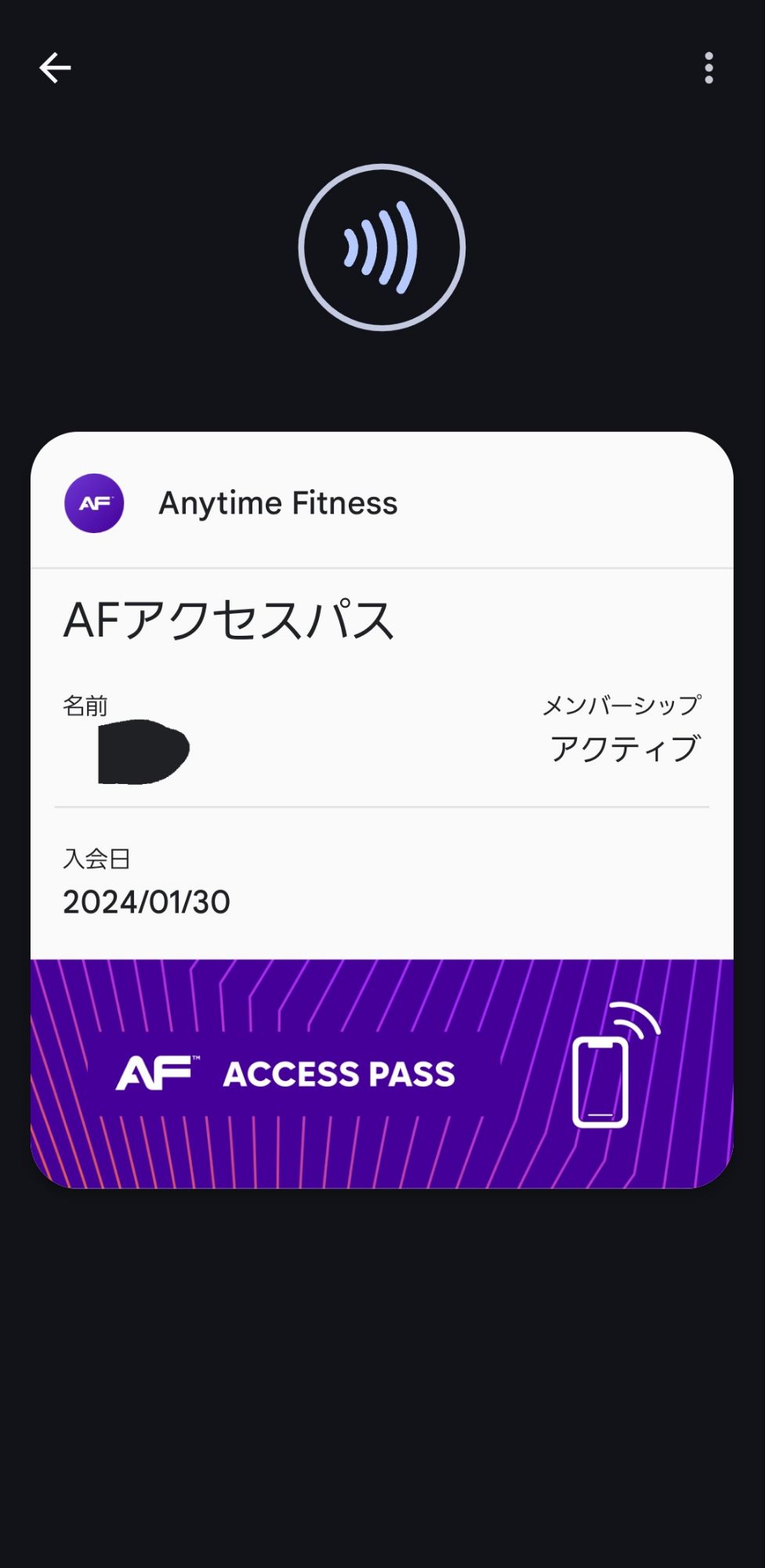This screenshot has height=1568, width=765.
Task: Open the Anytime Fitness access pass card
Action: [x=382, y=809]
